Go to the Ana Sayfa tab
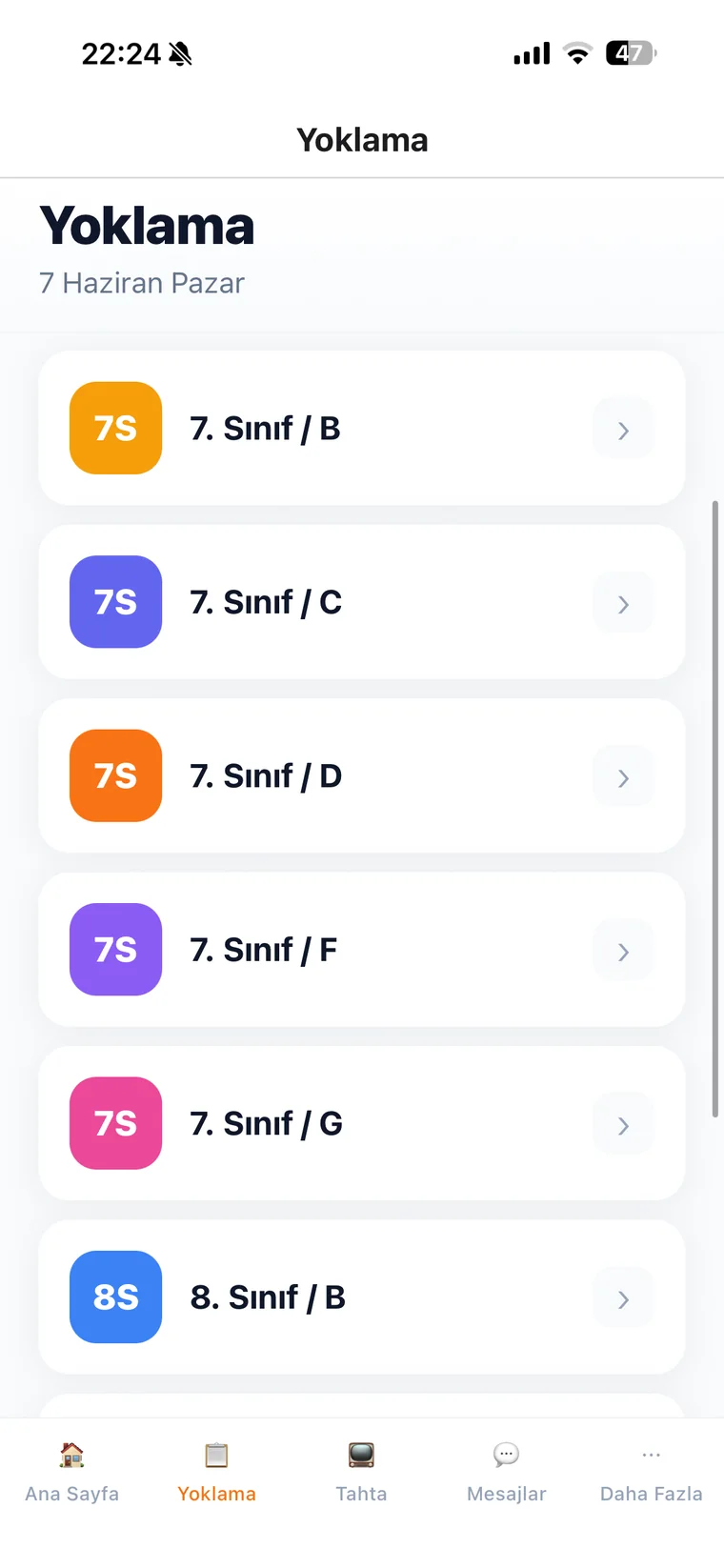This screenshot has height=1568, width=724. point(72,1472)
